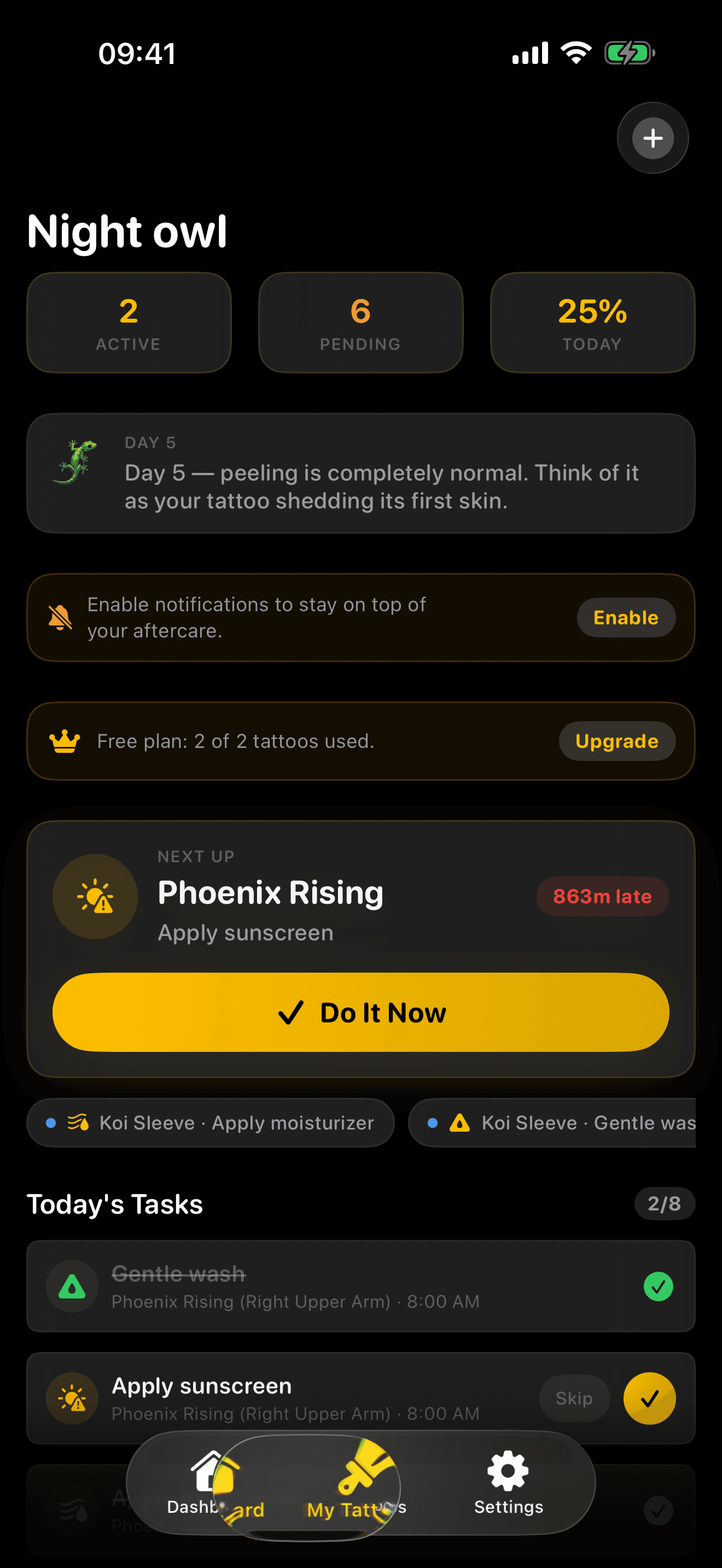Image resolution: width=722 pixels, height=1568 pixels.
Task: Mark Apply sunscreen done via its check circle
Action: tap(650, 1399)
